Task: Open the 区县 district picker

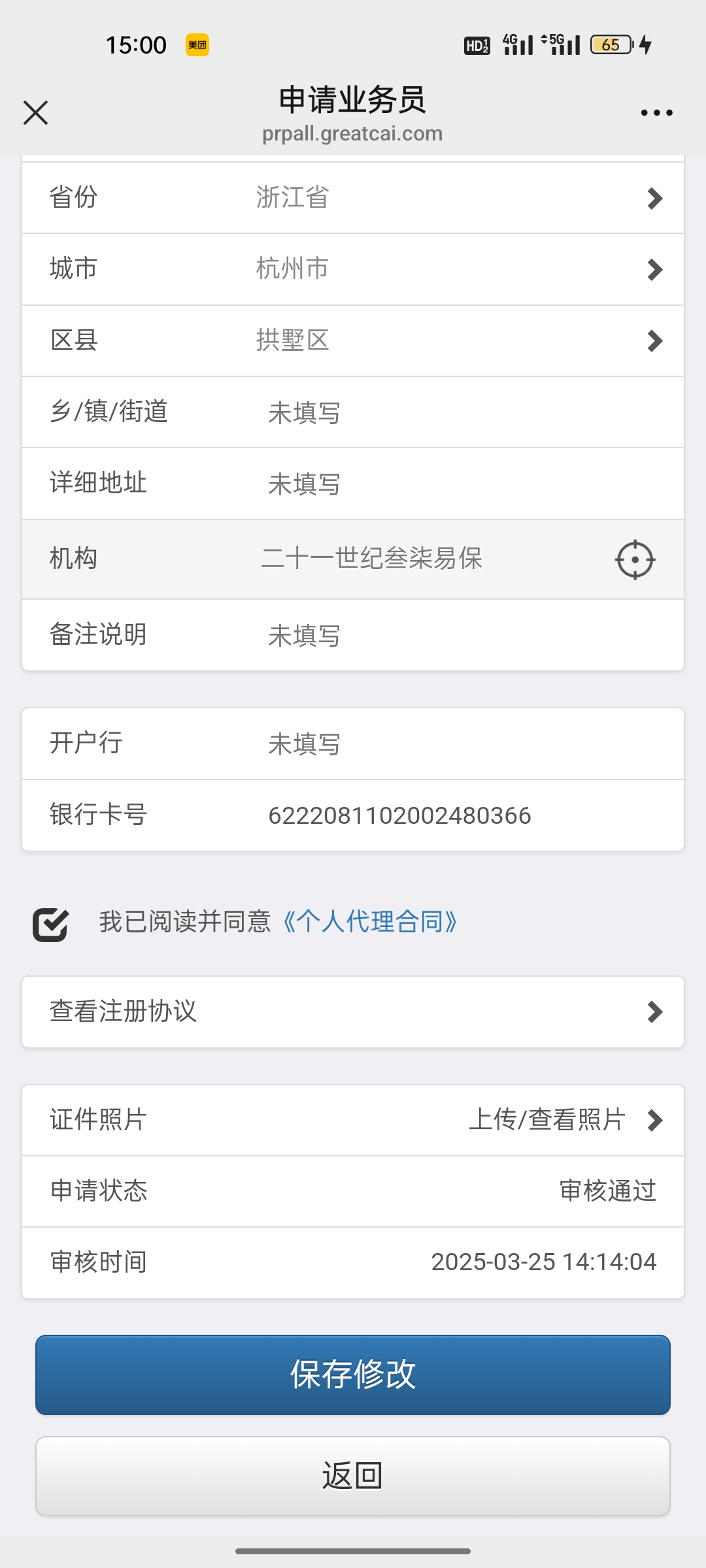Action: tap(353, 340)
